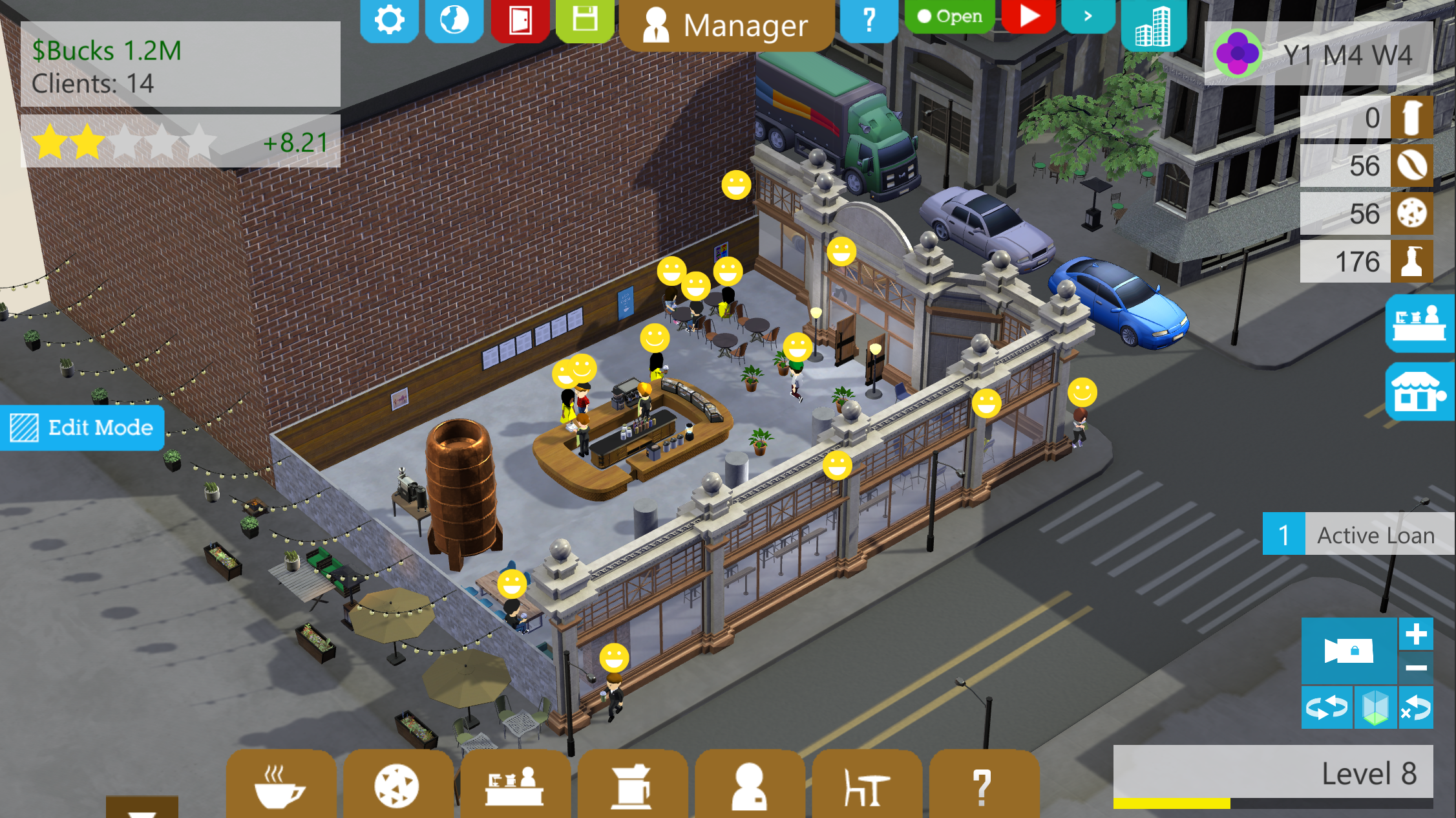Open the cookie food menu
Screen dimensions: 1456x818
click(397, 786)
